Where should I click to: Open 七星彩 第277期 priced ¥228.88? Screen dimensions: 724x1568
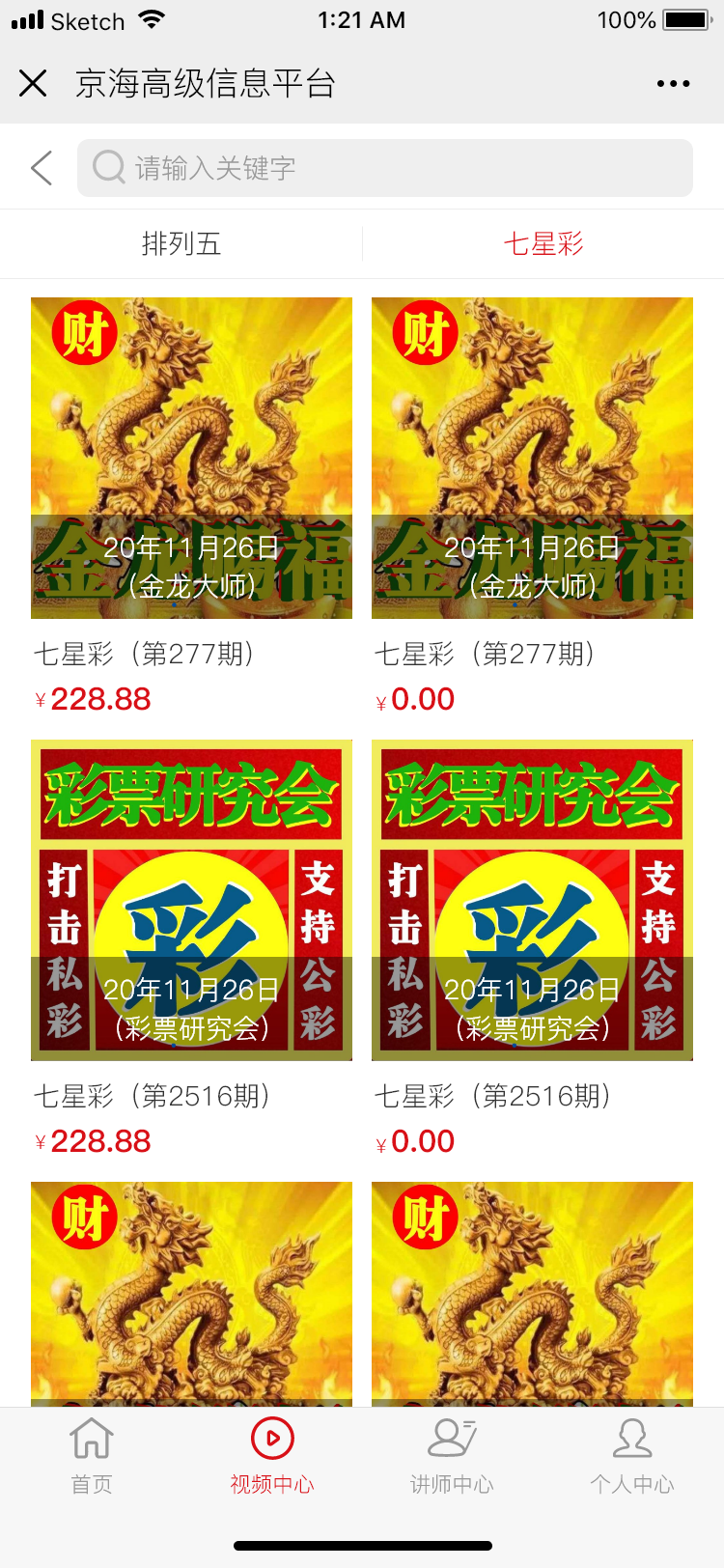click(x=191, y=459)
